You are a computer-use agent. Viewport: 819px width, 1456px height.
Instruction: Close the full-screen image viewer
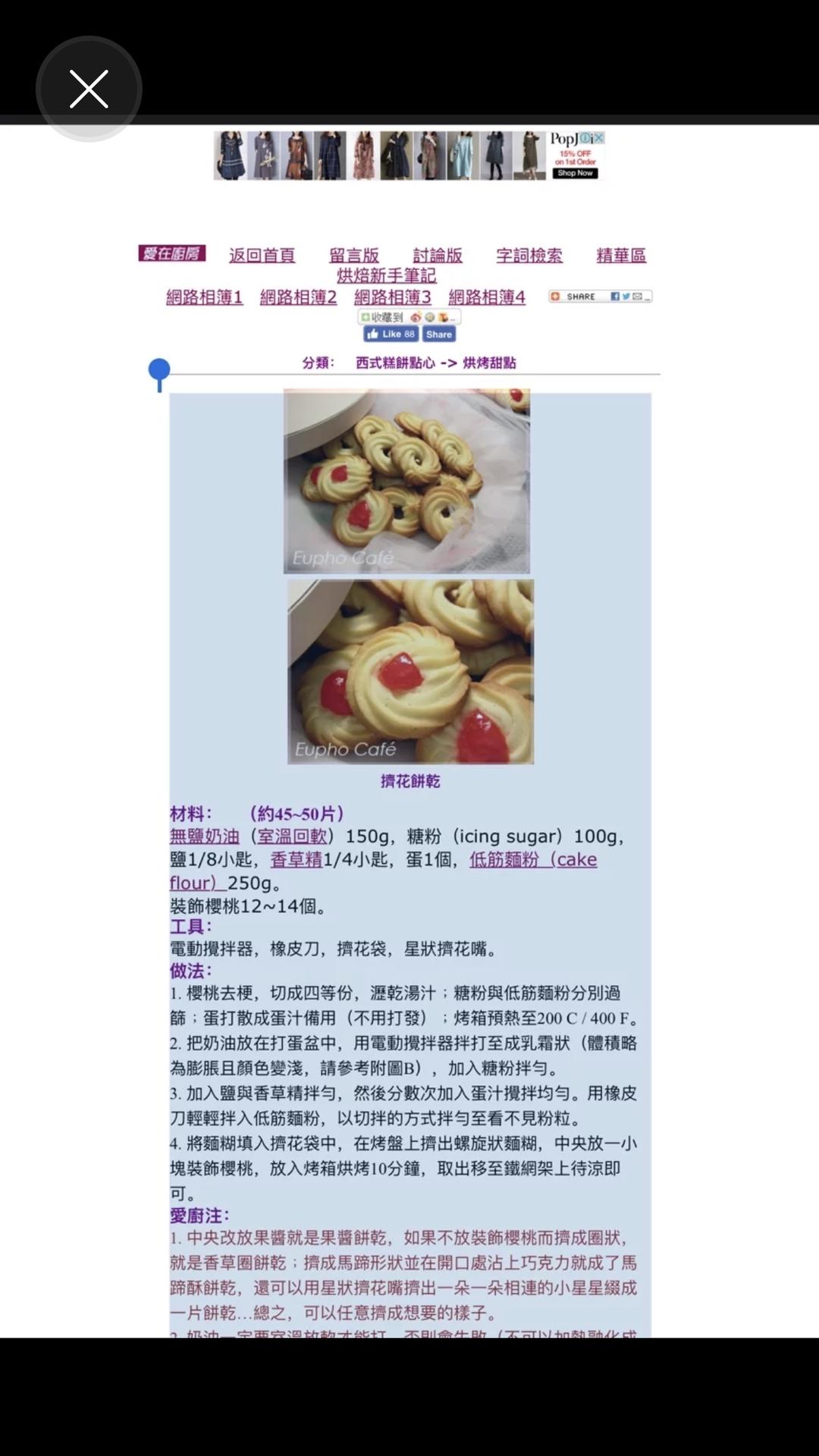(x=89, y=89)
